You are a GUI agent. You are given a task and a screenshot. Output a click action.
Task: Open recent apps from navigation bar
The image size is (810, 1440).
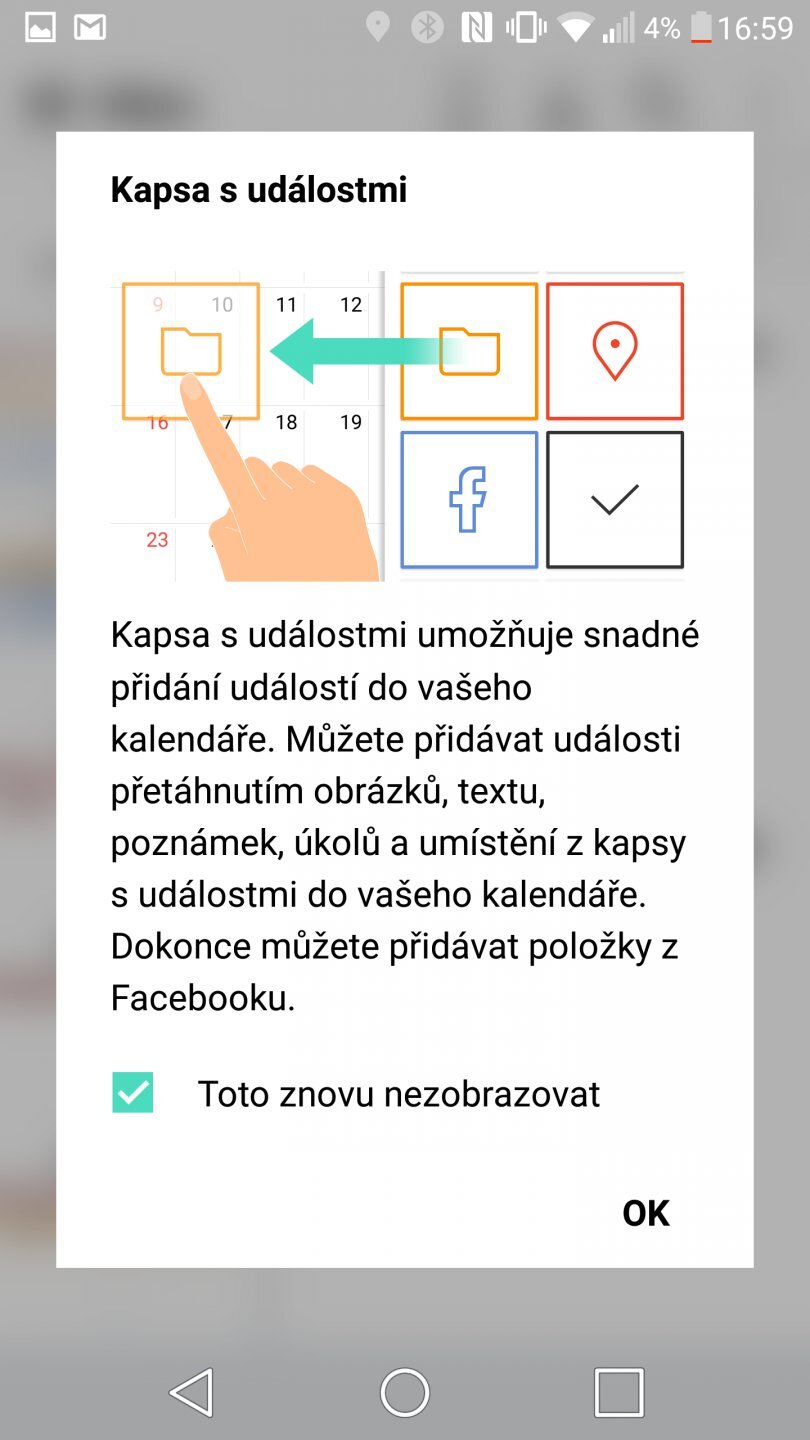(618, 1391)
